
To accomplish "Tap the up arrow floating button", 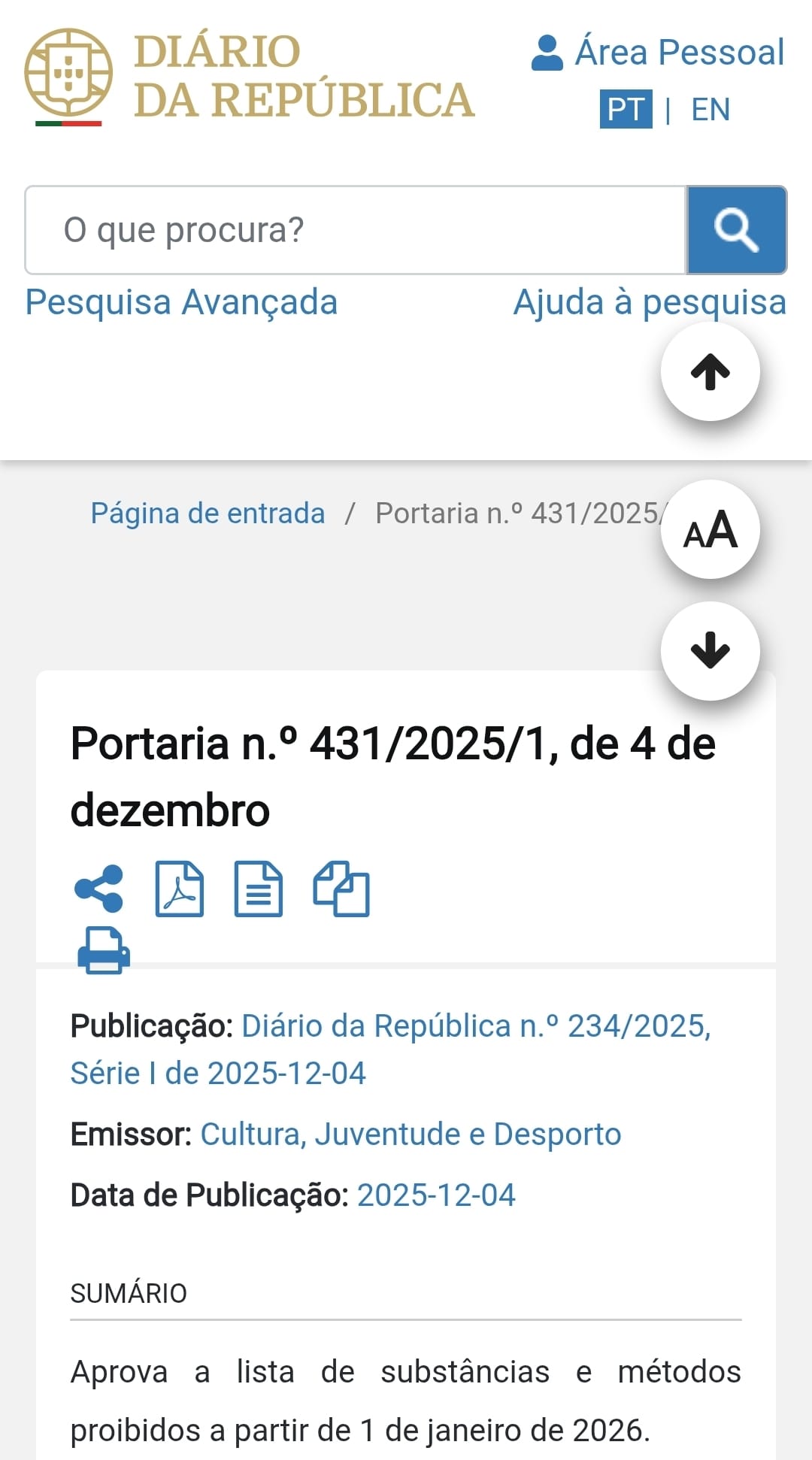I will click(x=710, y=371).
